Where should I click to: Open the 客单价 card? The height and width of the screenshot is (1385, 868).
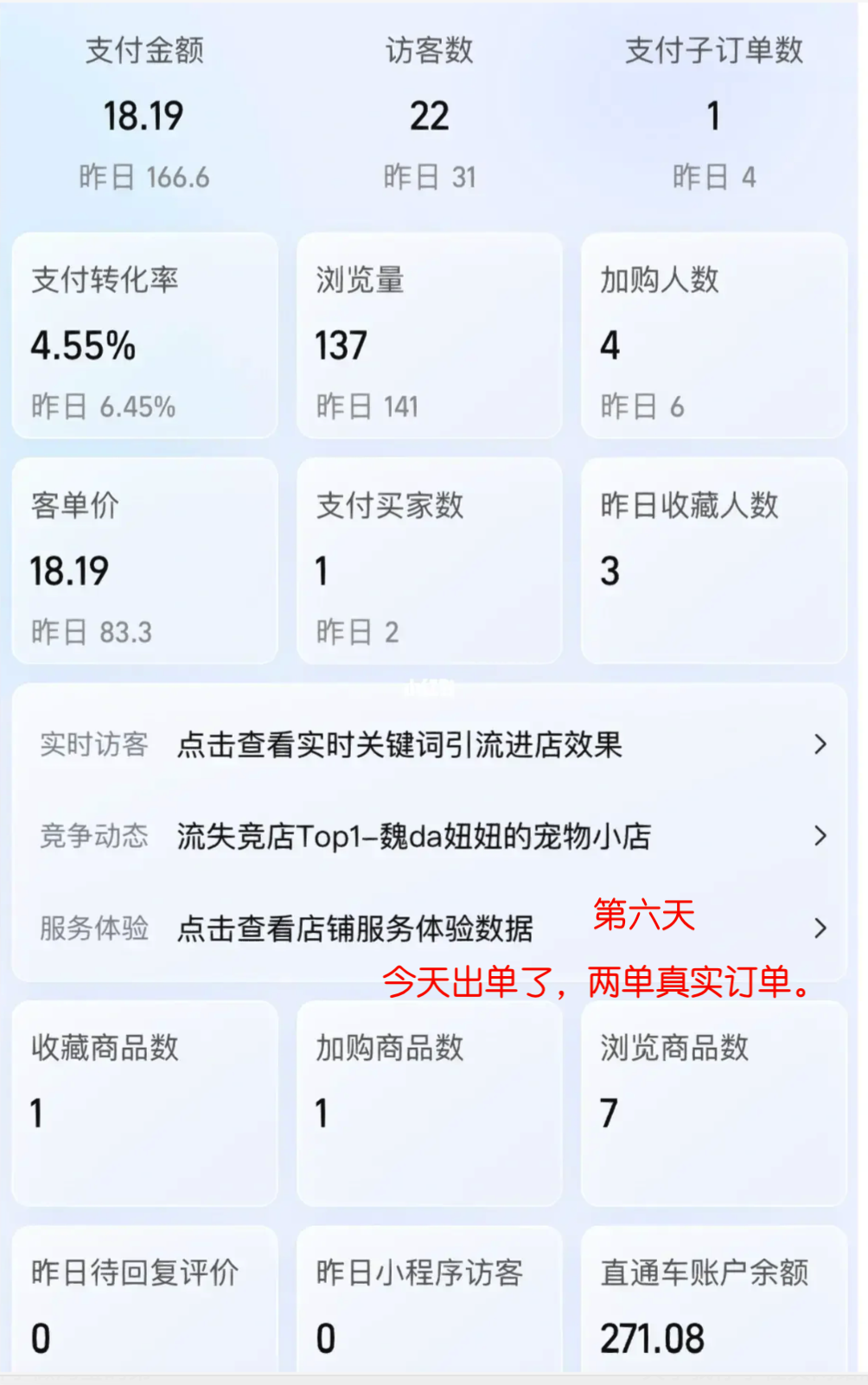(x=144, y=561)
